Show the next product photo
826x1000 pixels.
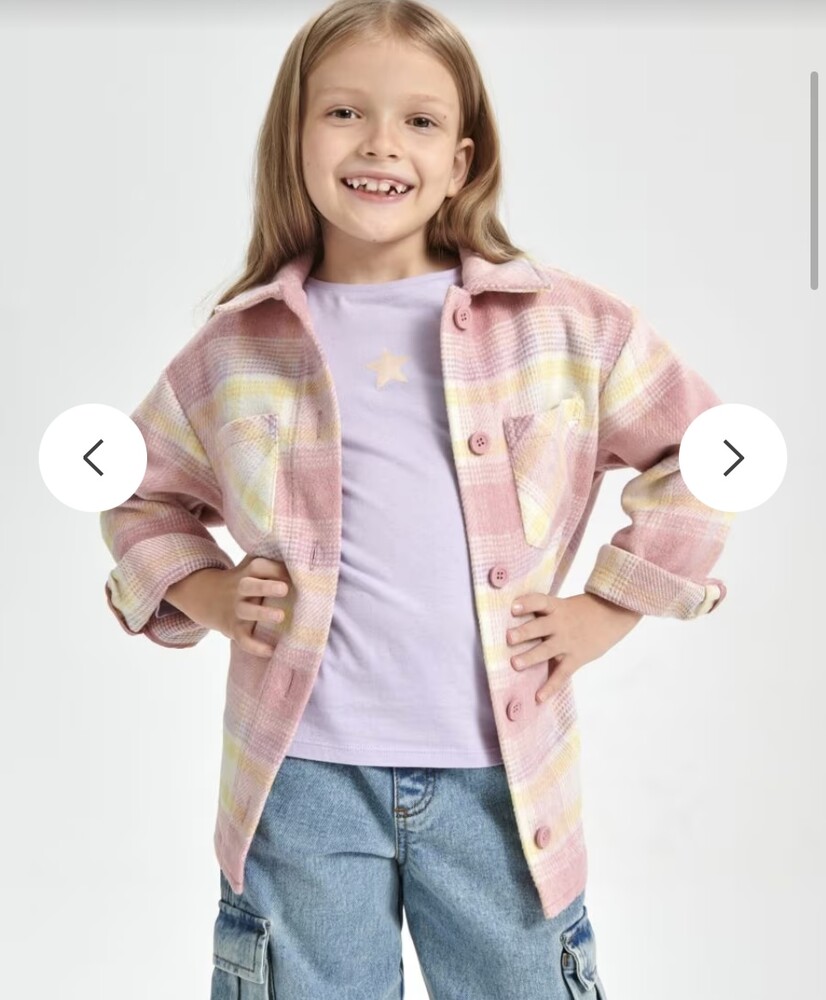pos(733,458)
